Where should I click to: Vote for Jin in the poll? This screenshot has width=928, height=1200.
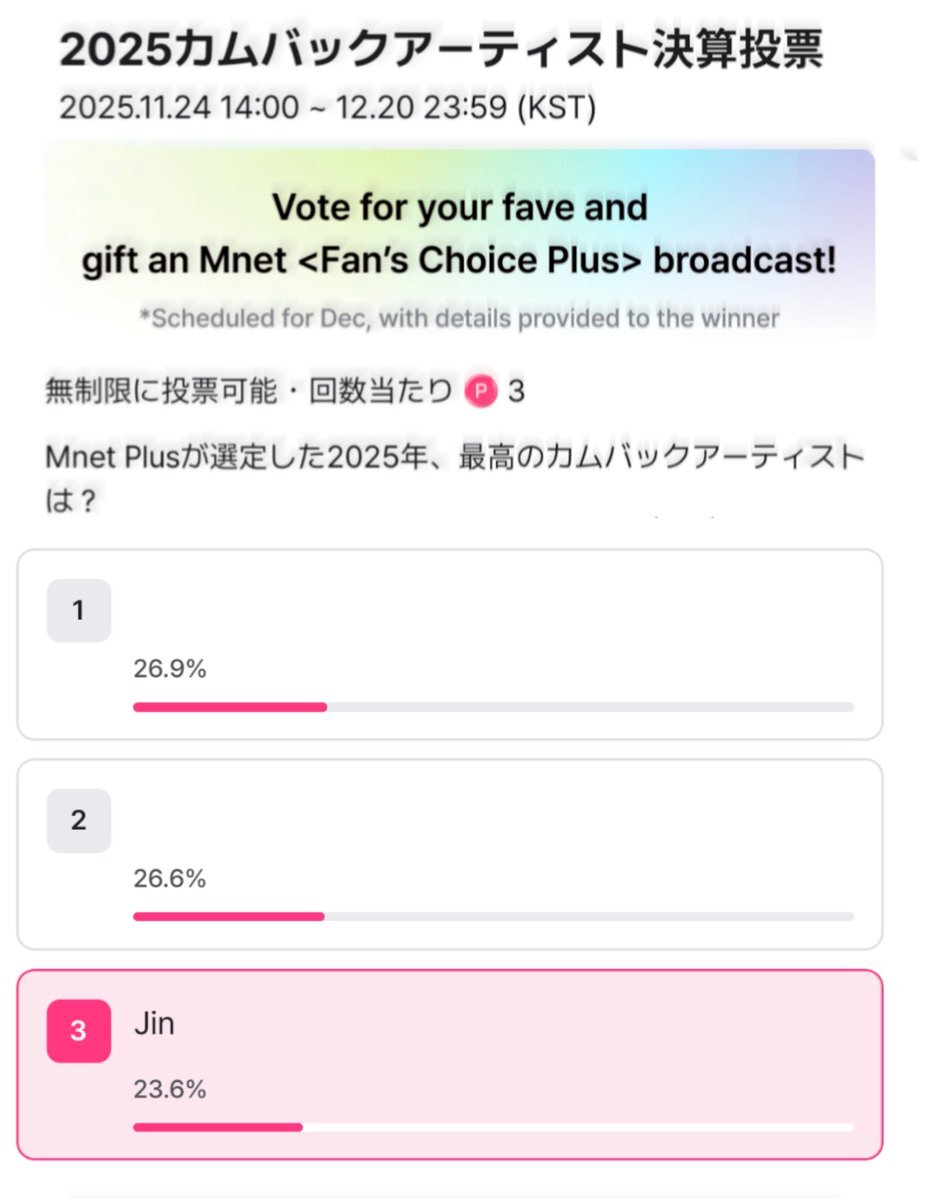[x=450, y=1064]
